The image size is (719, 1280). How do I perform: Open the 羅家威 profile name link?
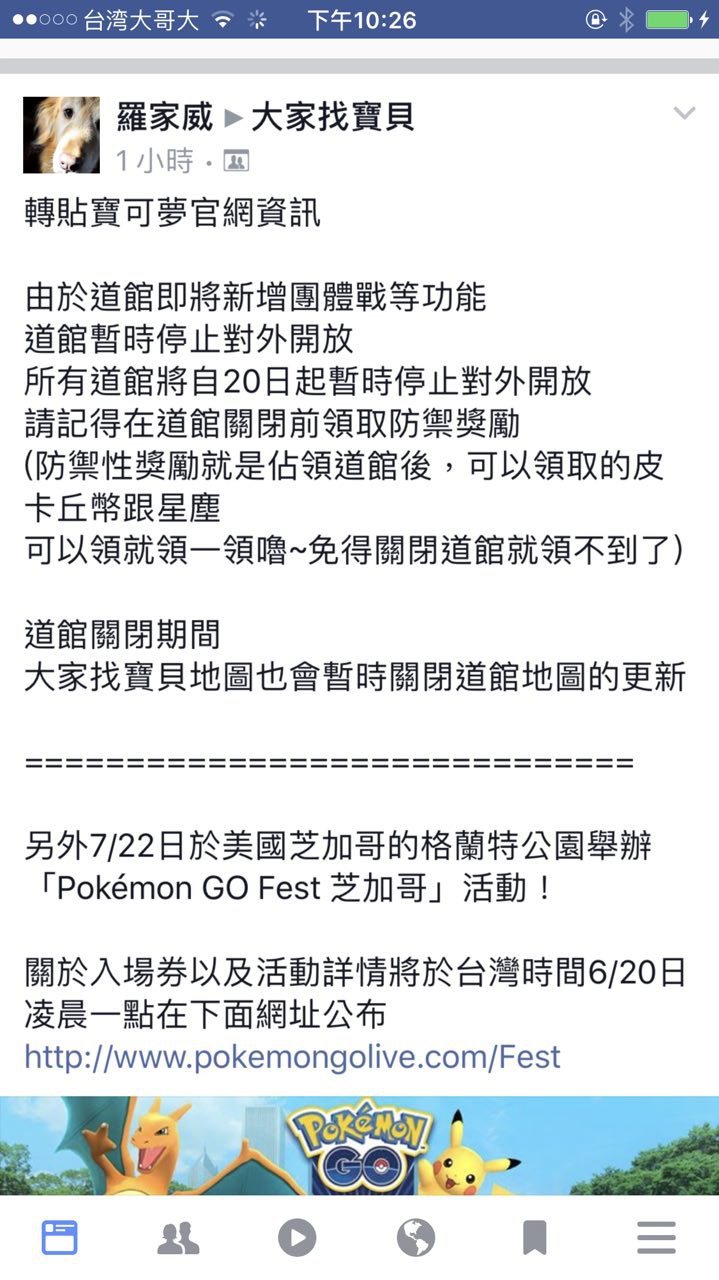164,118
